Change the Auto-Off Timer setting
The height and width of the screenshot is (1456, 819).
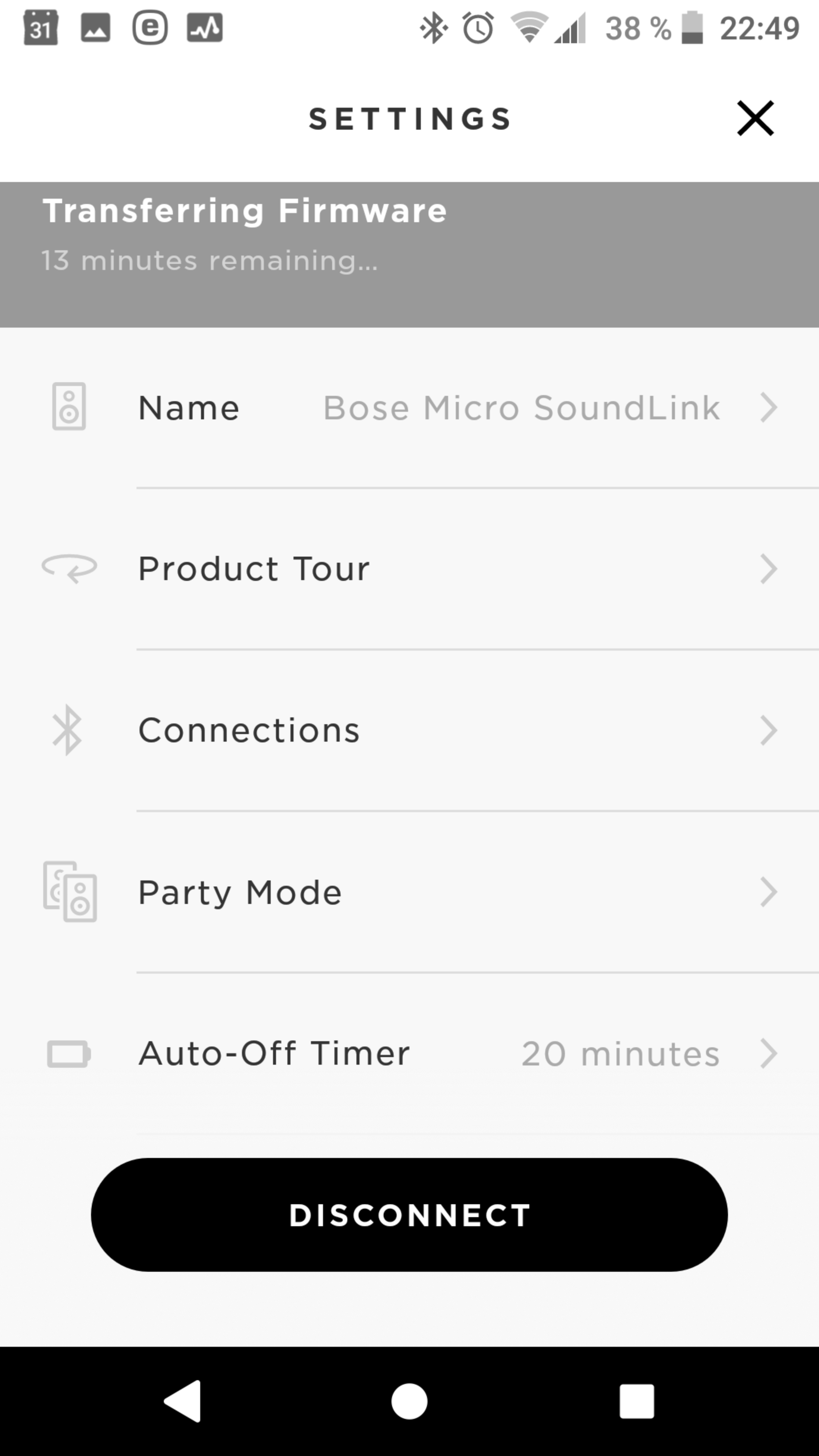click(x=409, y=1054)
